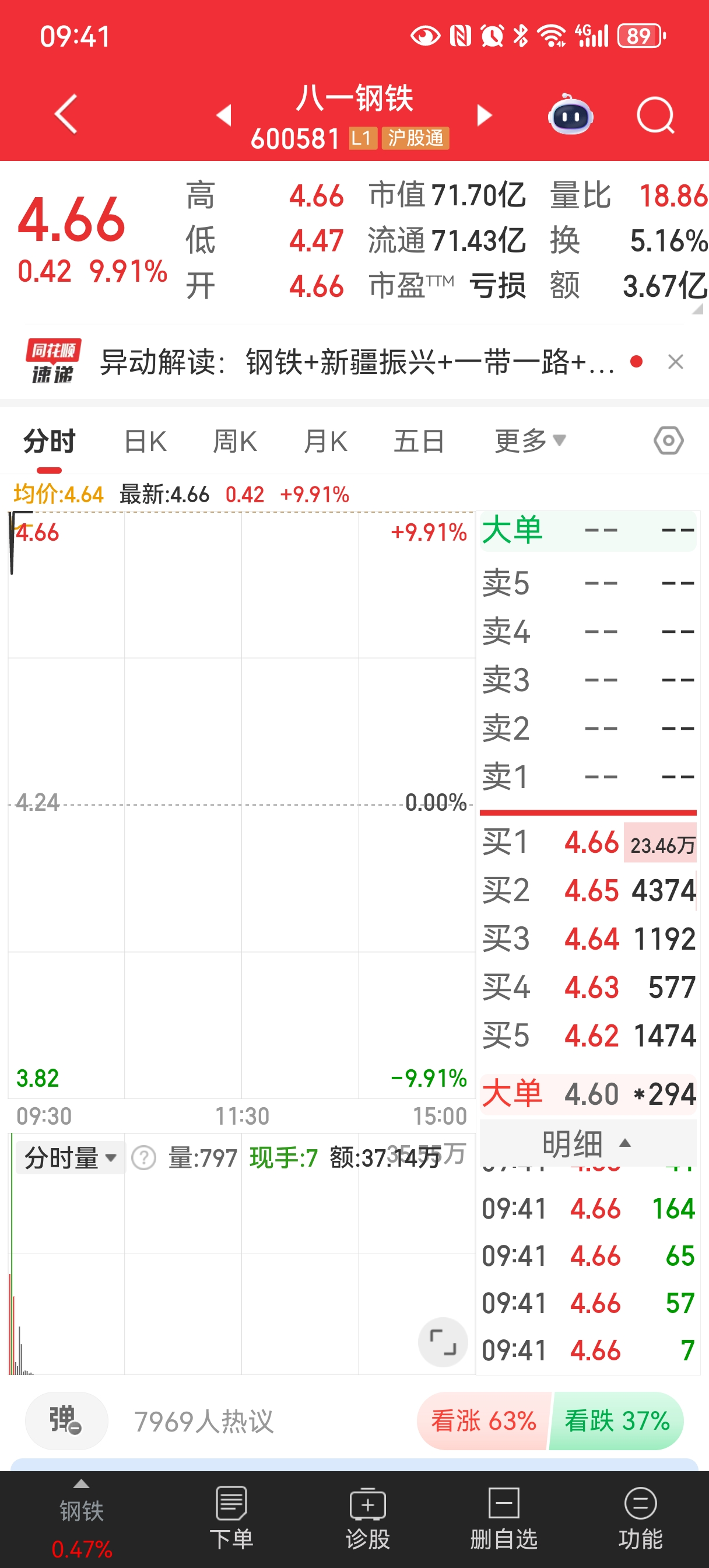Open the AI robot assistant
The height and width of the screenshot is (1568, 709).
point(570,115)
